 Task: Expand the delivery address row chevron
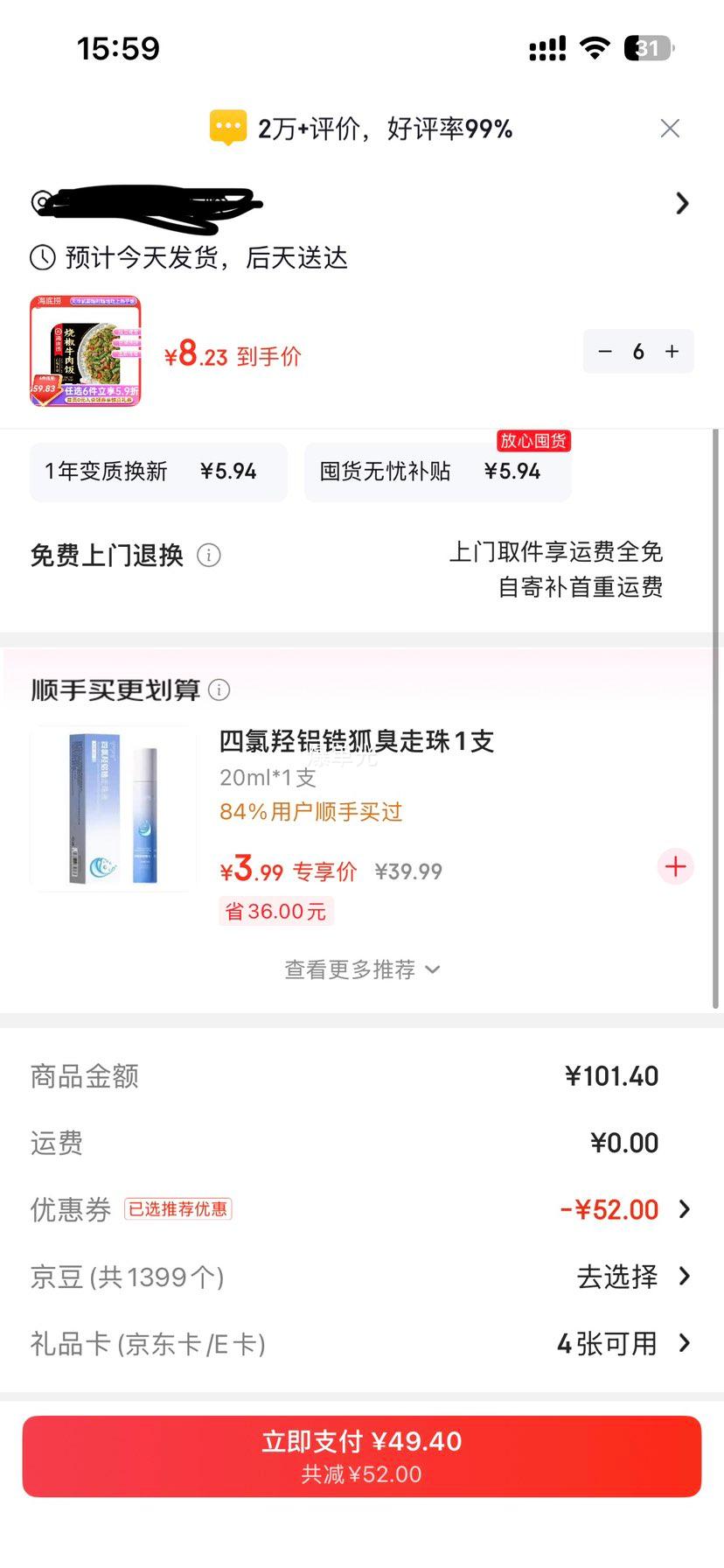click(683, 203)
